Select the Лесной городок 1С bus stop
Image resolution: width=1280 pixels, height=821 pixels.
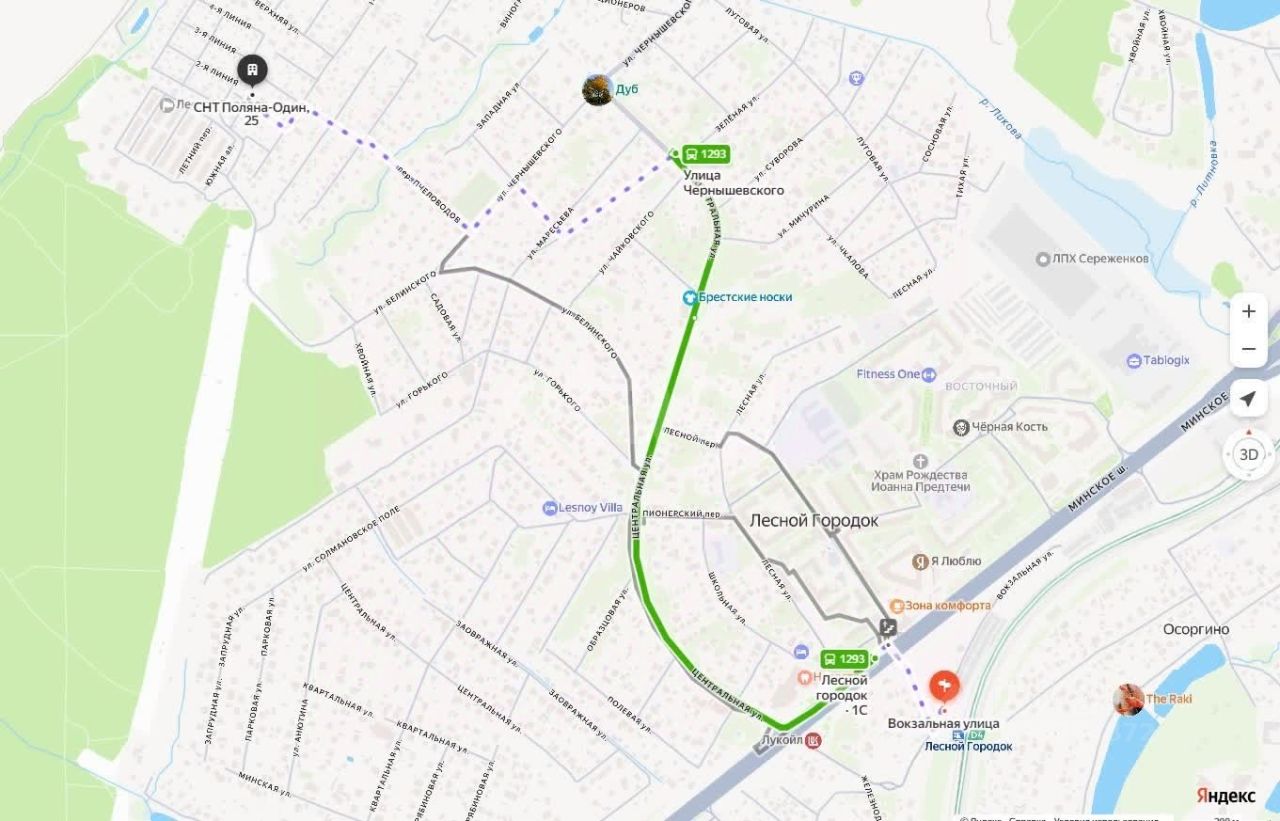pos(845,659)
